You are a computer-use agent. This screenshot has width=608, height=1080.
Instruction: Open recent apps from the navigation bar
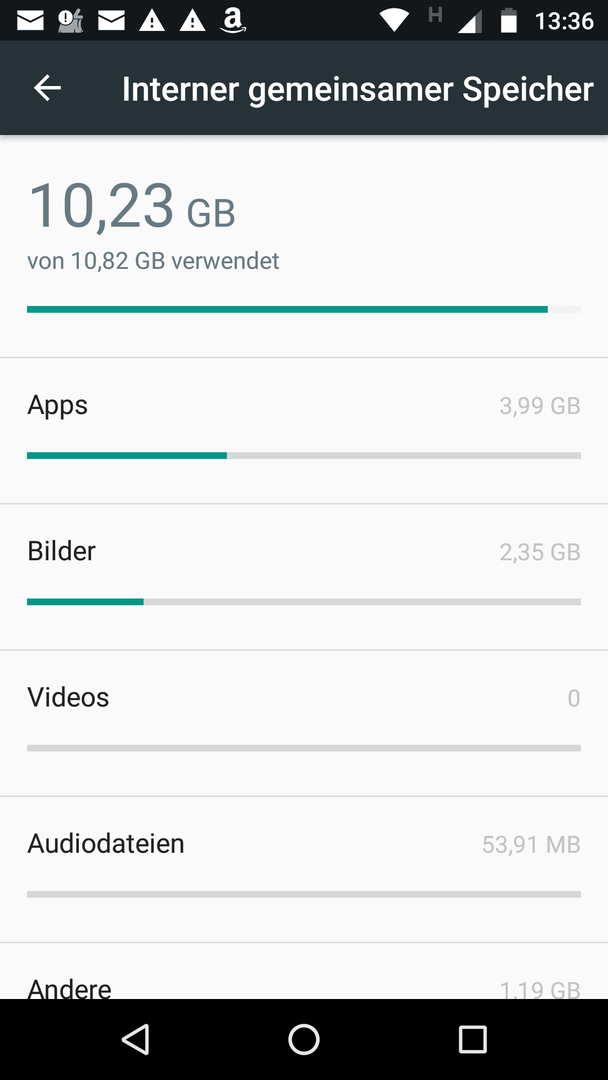pos(472,1039)
